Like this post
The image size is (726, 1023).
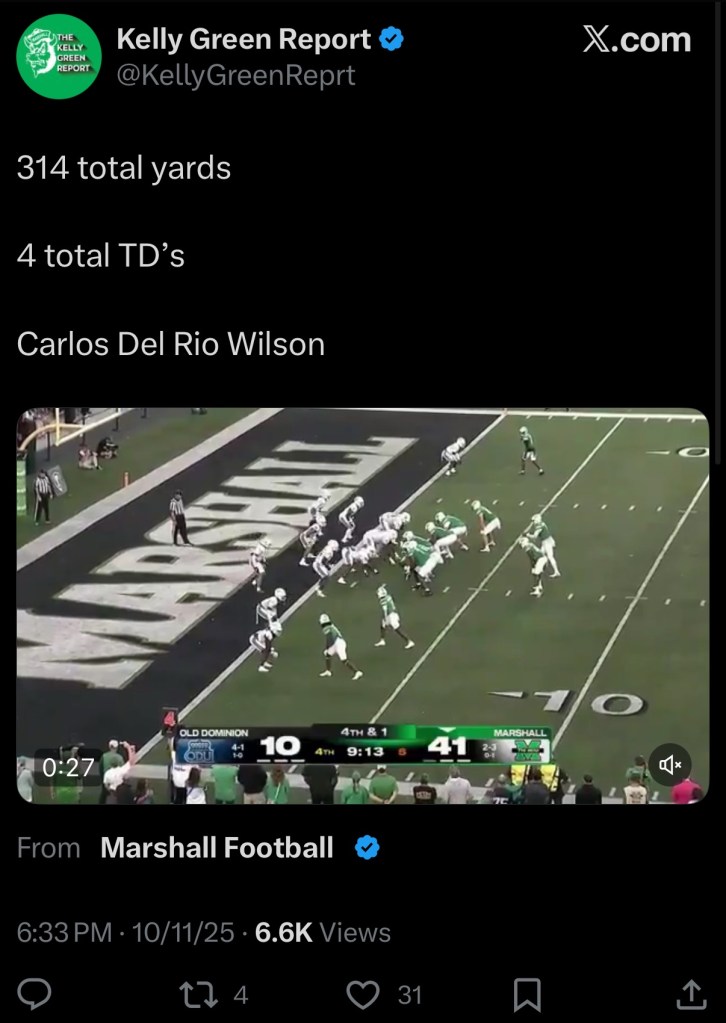pyautogui.click(x=364, y=994)
